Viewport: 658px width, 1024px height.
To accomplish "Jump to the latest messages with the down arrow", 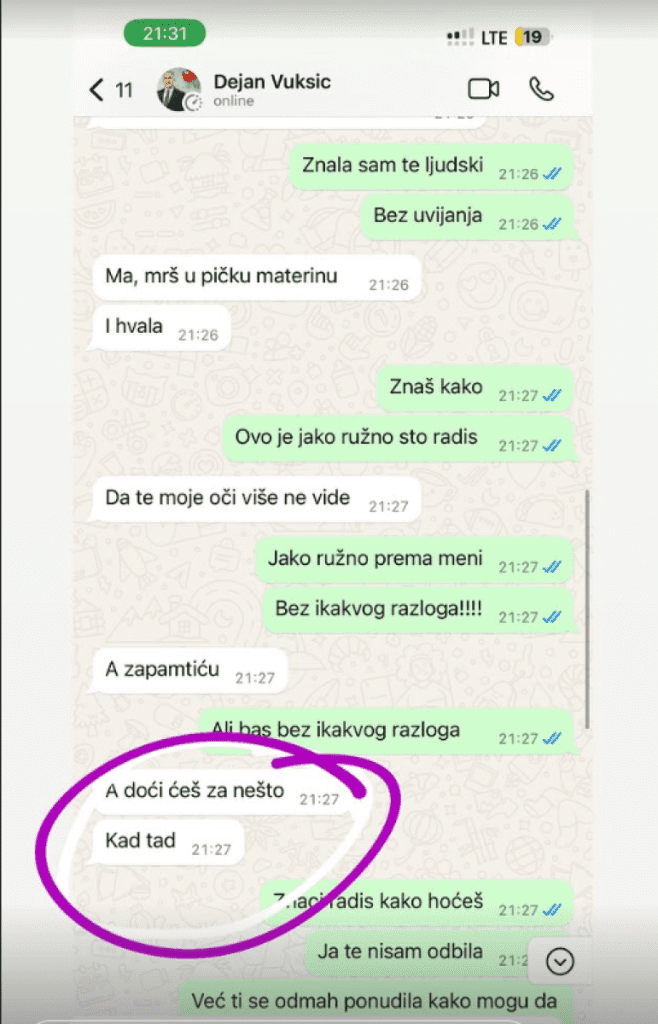I will coord(561,962).
